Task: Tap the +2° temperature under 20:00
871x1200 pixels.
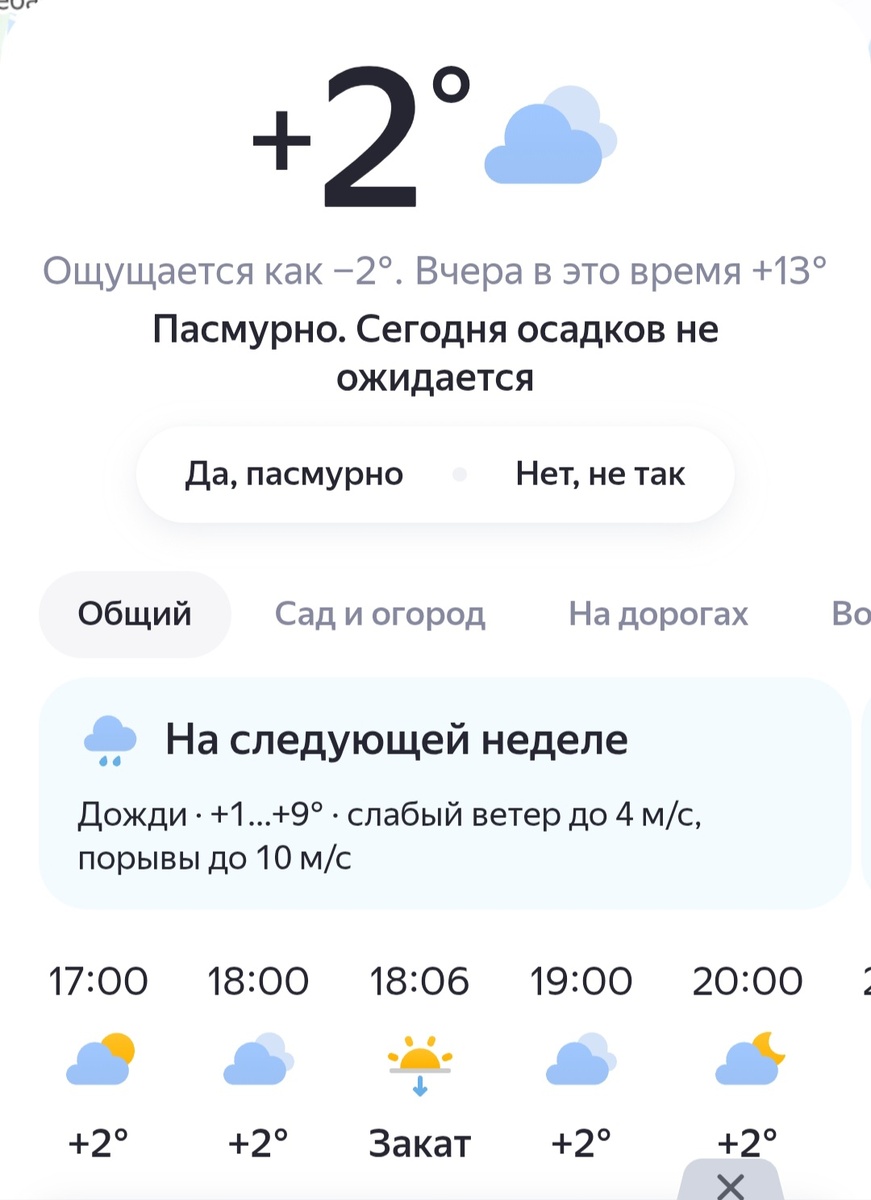Action: coord(745,1142)
